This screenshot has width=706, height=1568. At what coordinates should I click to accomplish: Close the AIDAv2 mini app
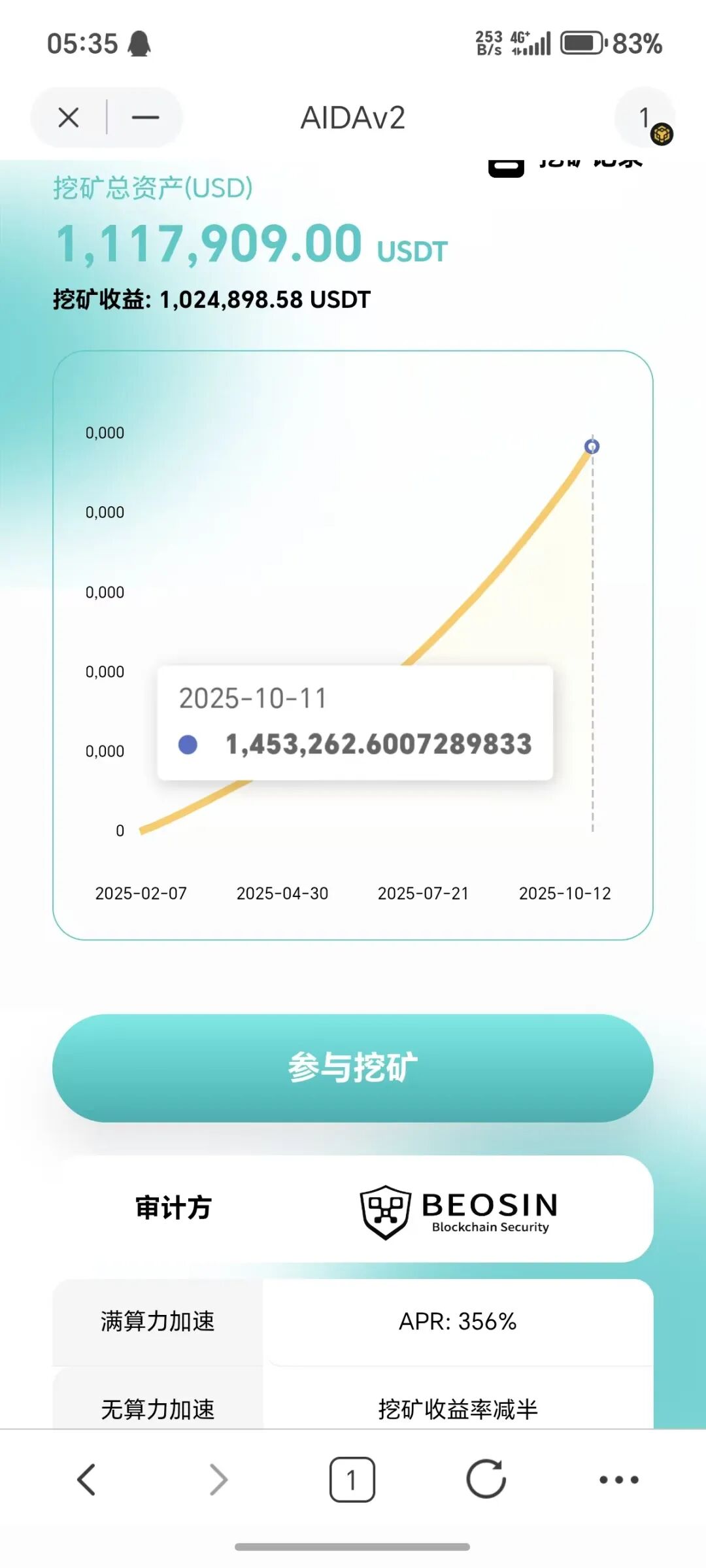tap(69, 118)
